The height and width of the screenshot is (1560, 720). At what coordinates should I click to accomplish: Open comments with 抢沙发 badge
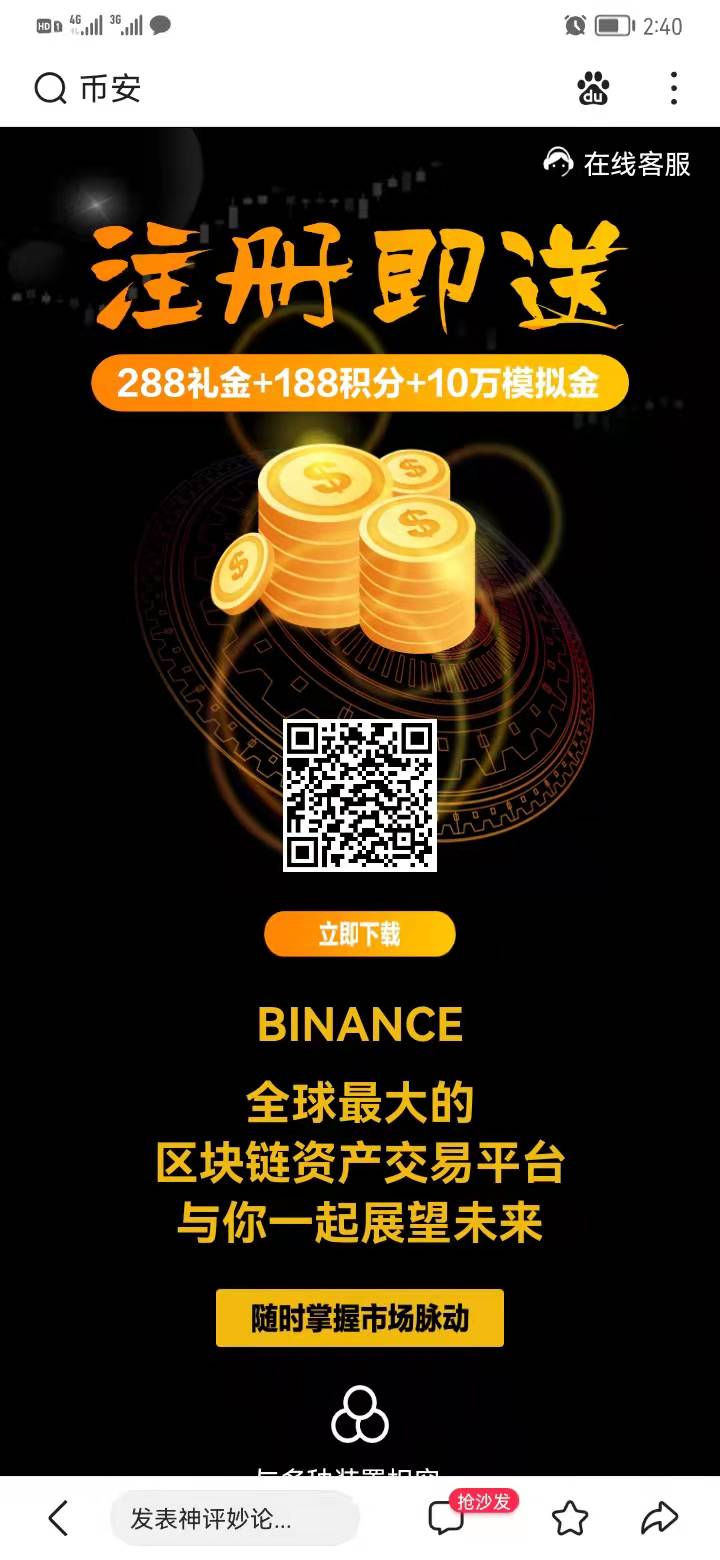(x=447, y=1518)
